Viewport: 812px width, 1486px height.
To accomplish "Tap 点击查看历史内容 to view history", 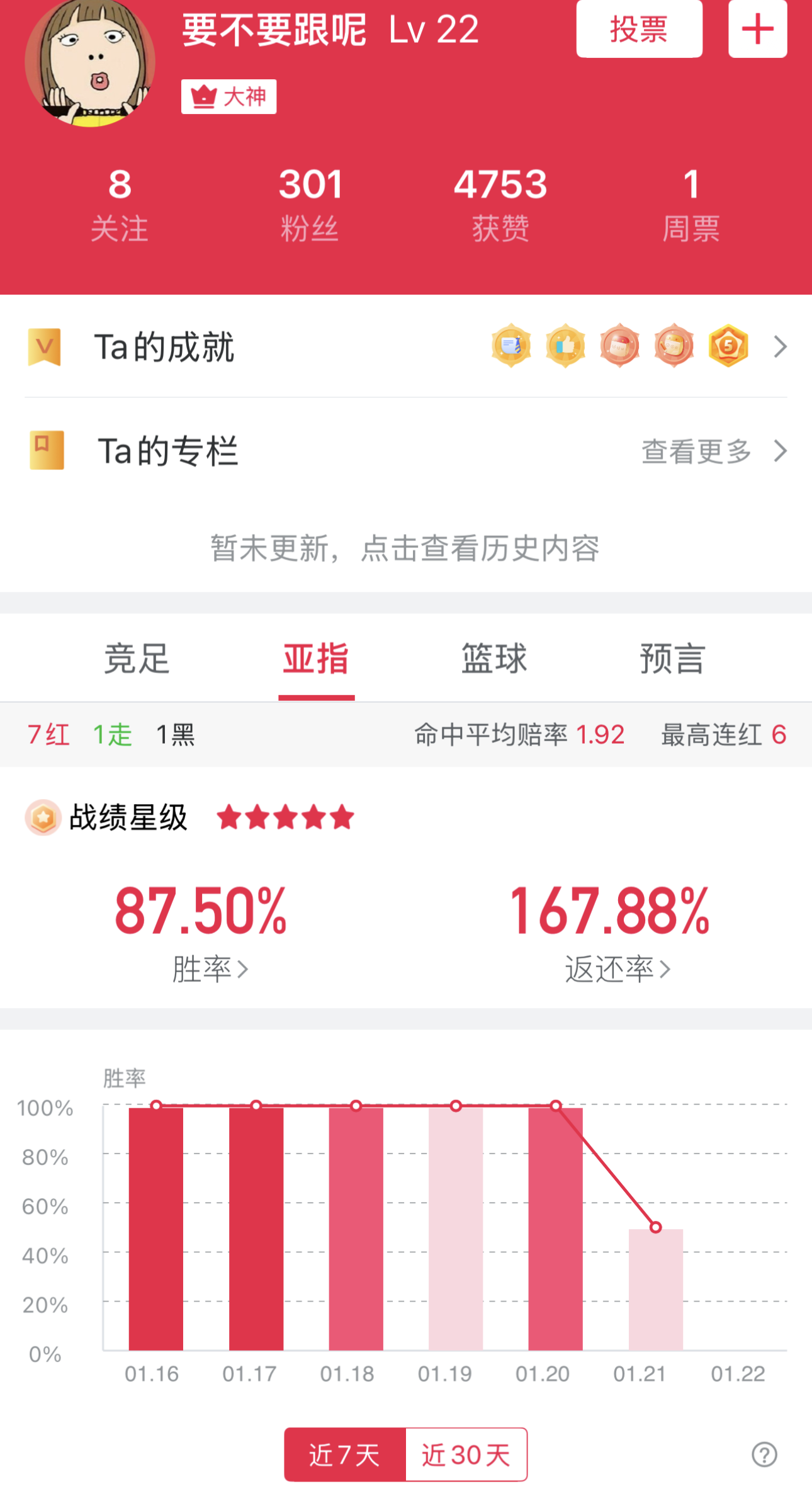I will point(405,548).
